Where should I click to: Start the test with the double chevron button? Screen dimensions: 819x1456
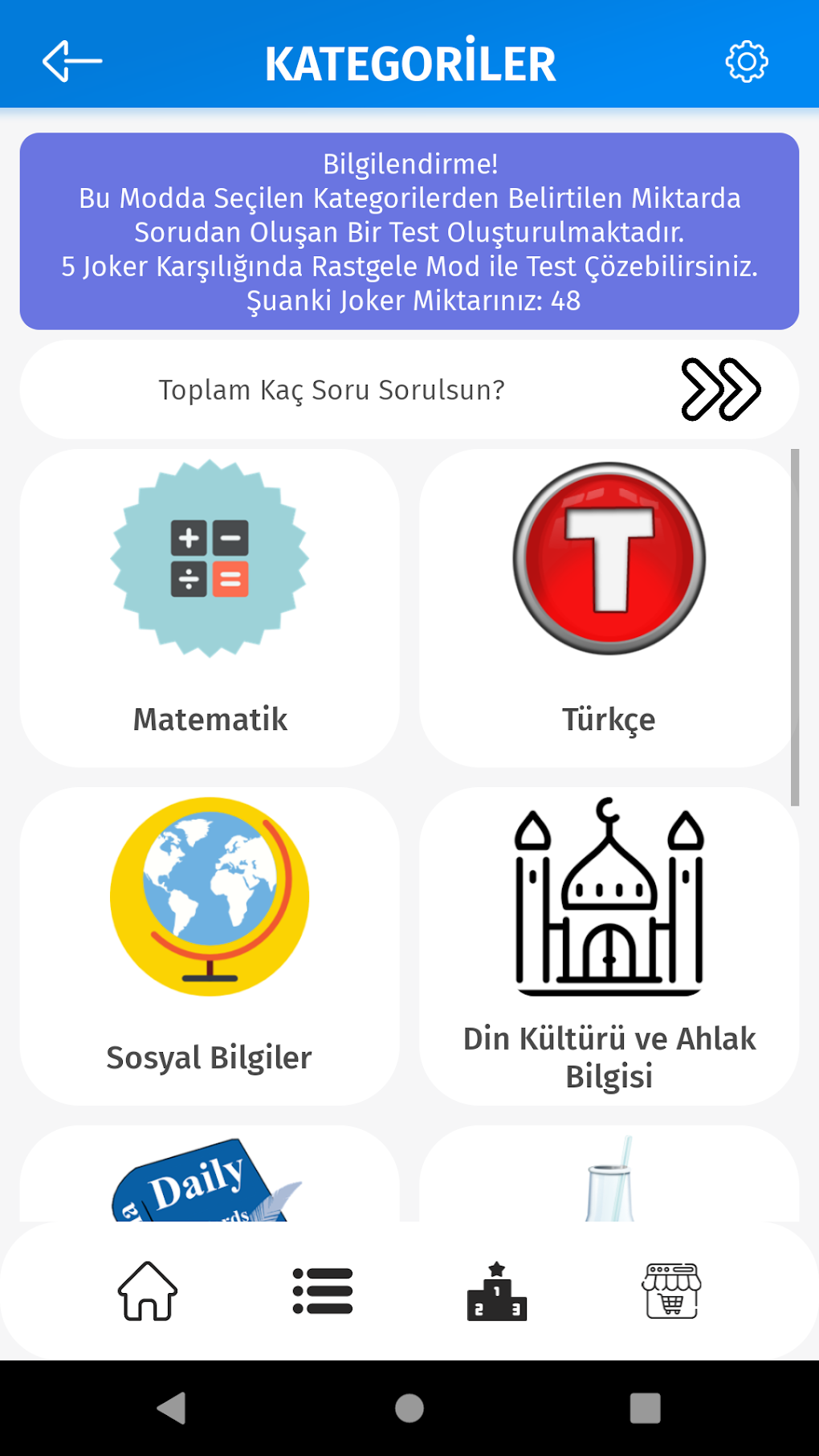(721, 390)
